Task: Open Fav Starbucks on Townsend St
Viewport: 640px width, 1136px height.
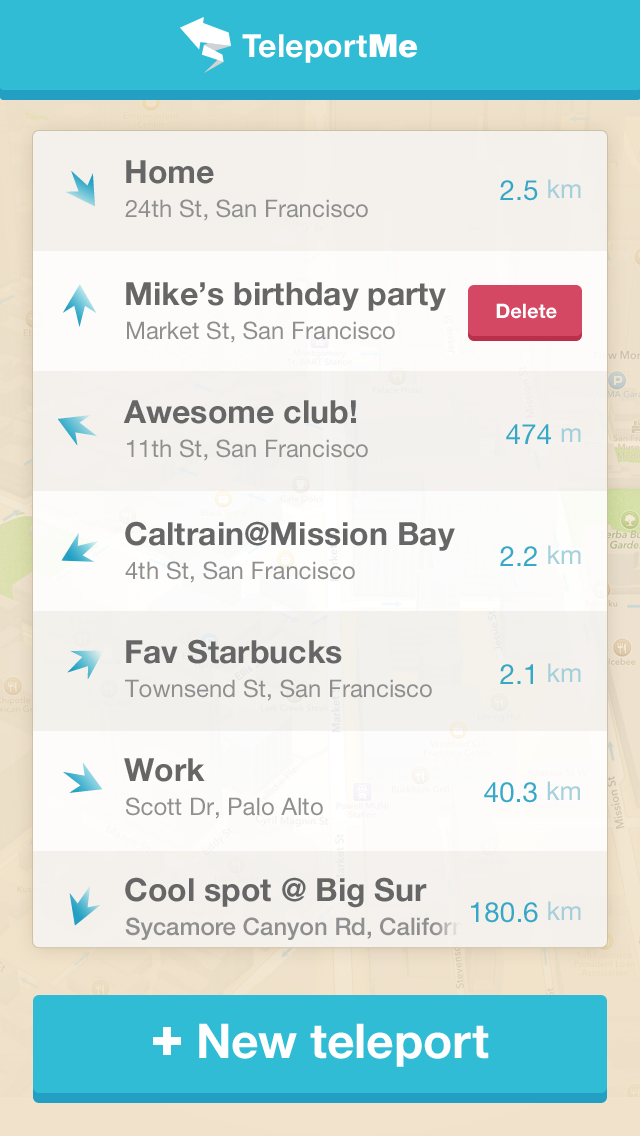Action: click(x=320, y=671)
